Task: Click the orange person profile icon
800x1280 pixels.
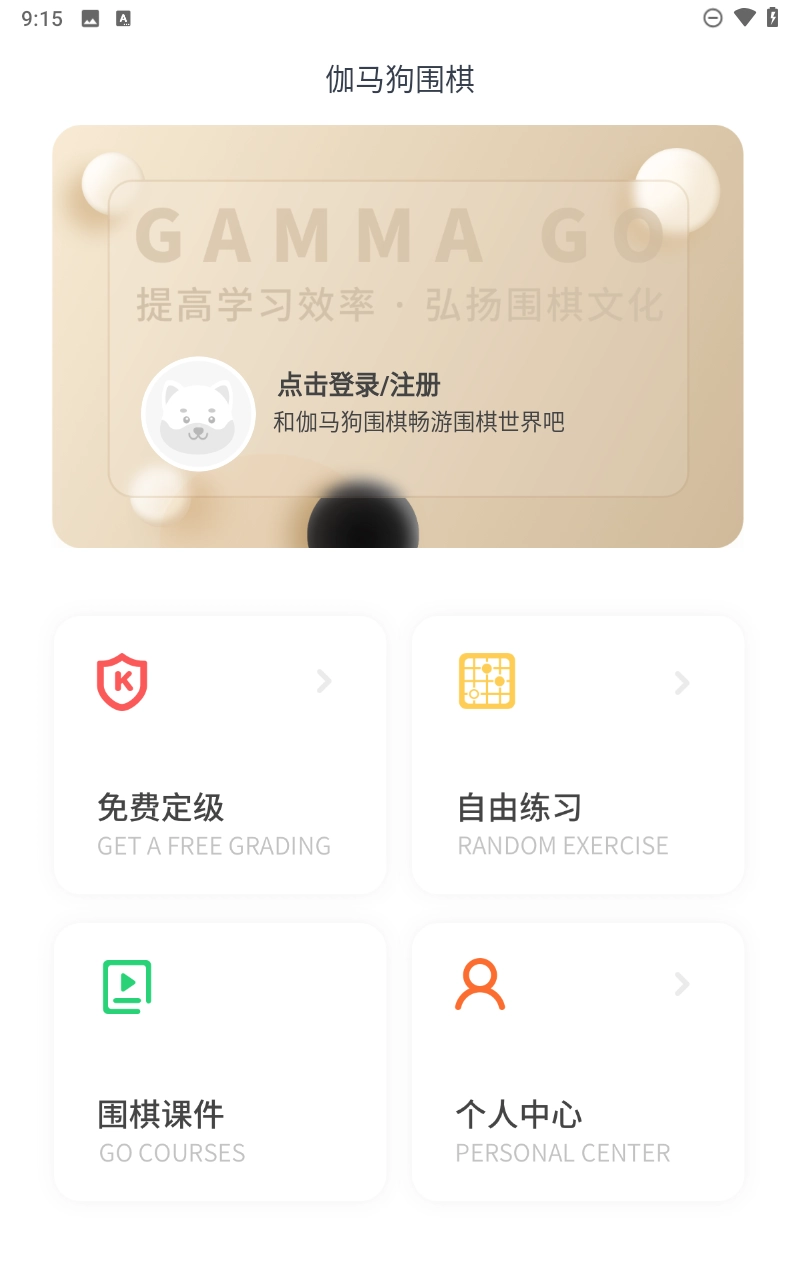Action: (x=480, y=985)
